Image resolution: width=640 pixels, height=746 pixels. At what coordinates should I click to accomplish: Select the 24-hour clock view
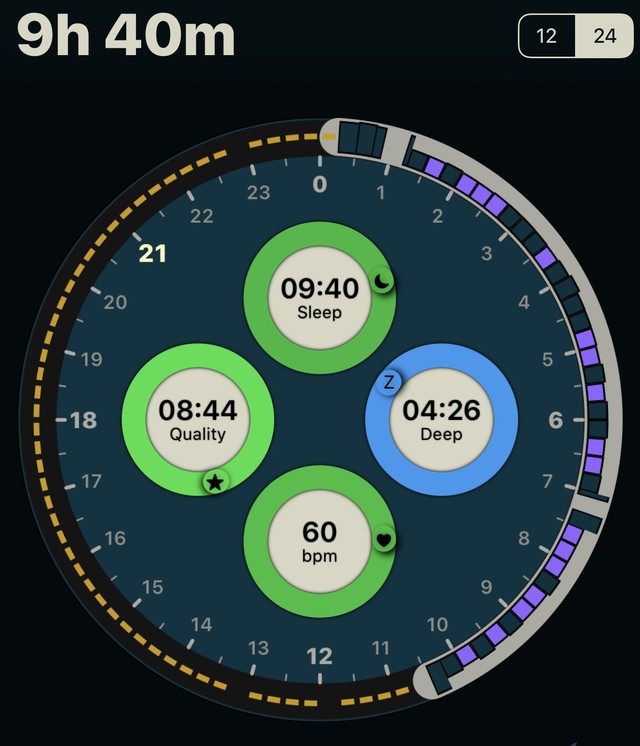604,36
